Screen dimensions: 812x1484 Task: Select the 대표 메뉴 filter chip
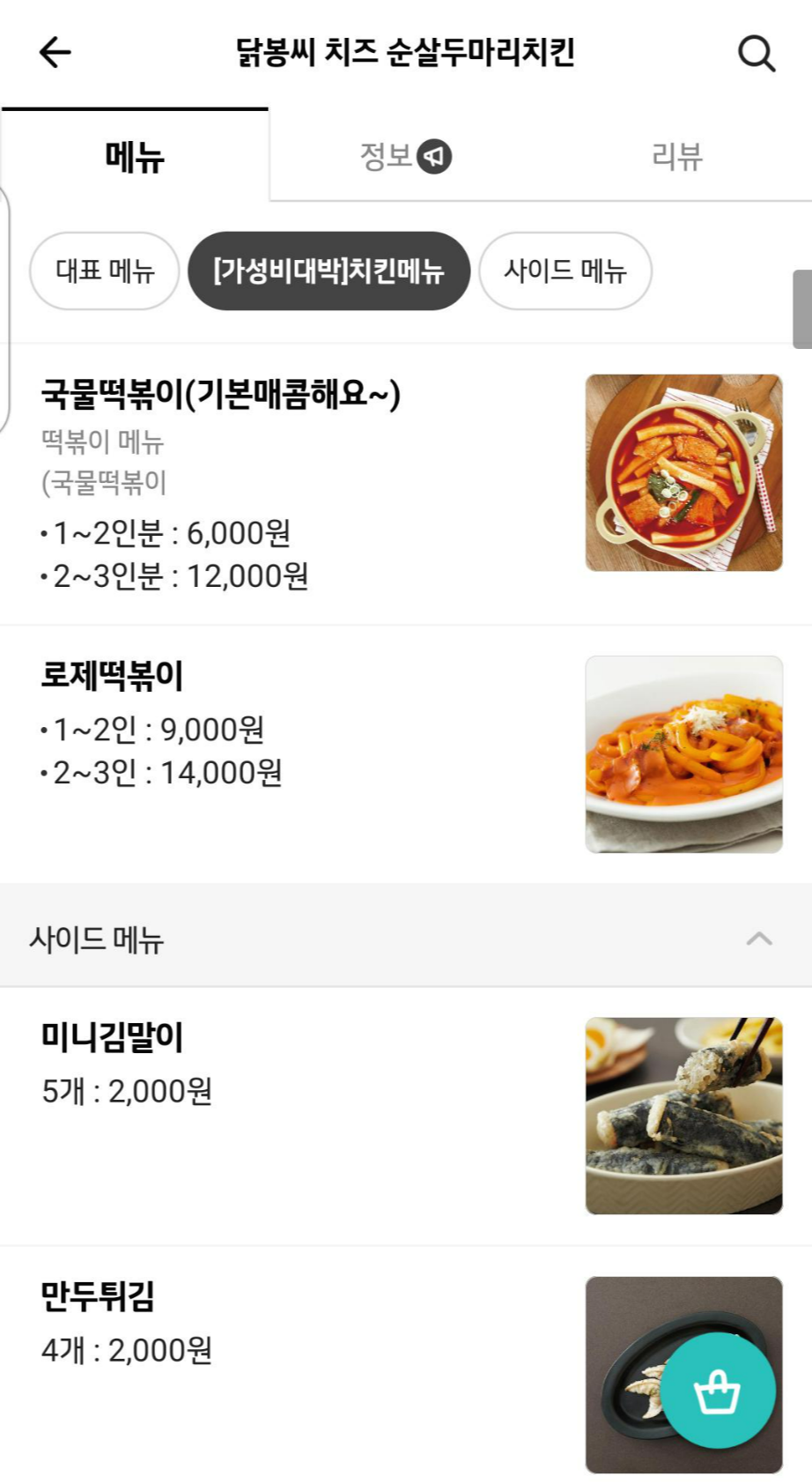(103, 271)
